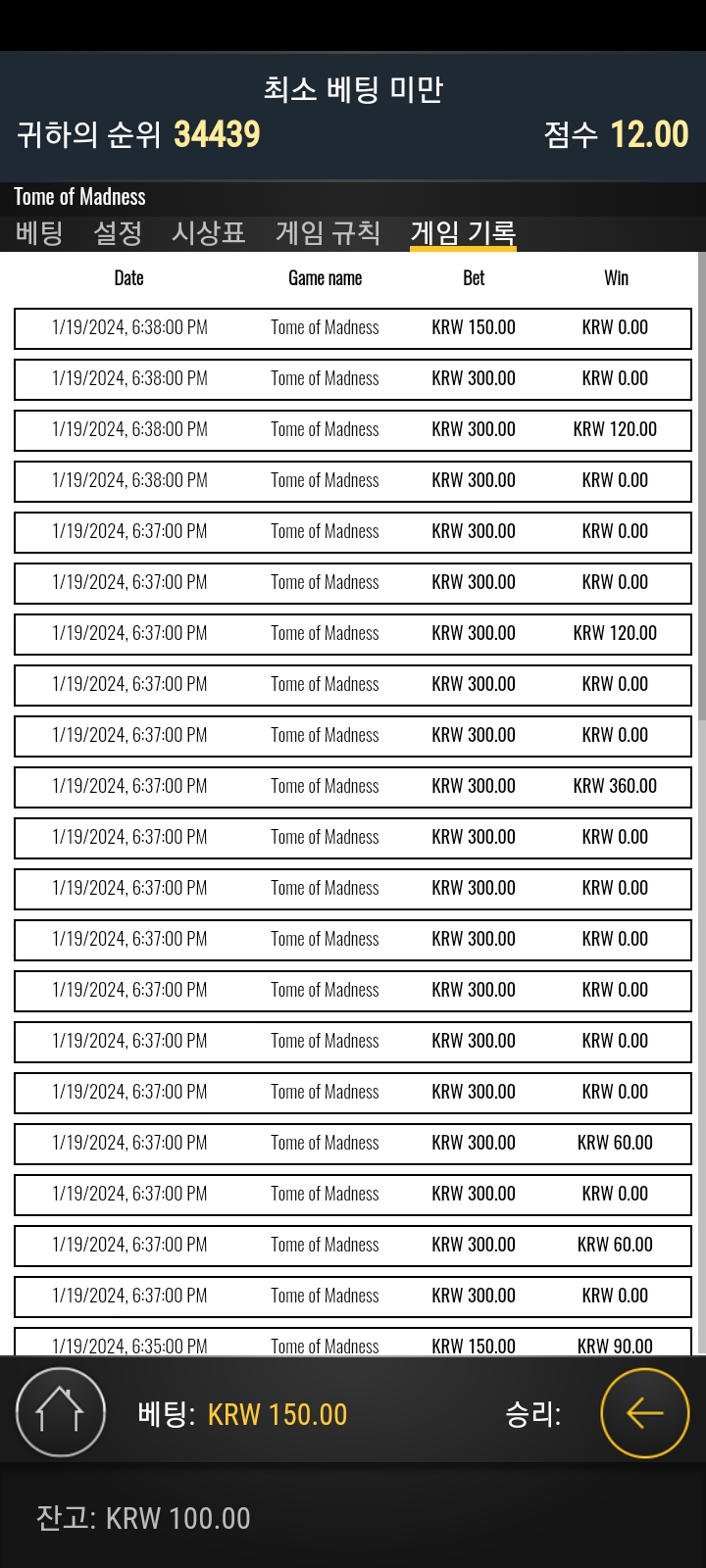Open the 시상표 paytable tab
This screenshot has width=706, height=1568.
[x=208, y=233]
